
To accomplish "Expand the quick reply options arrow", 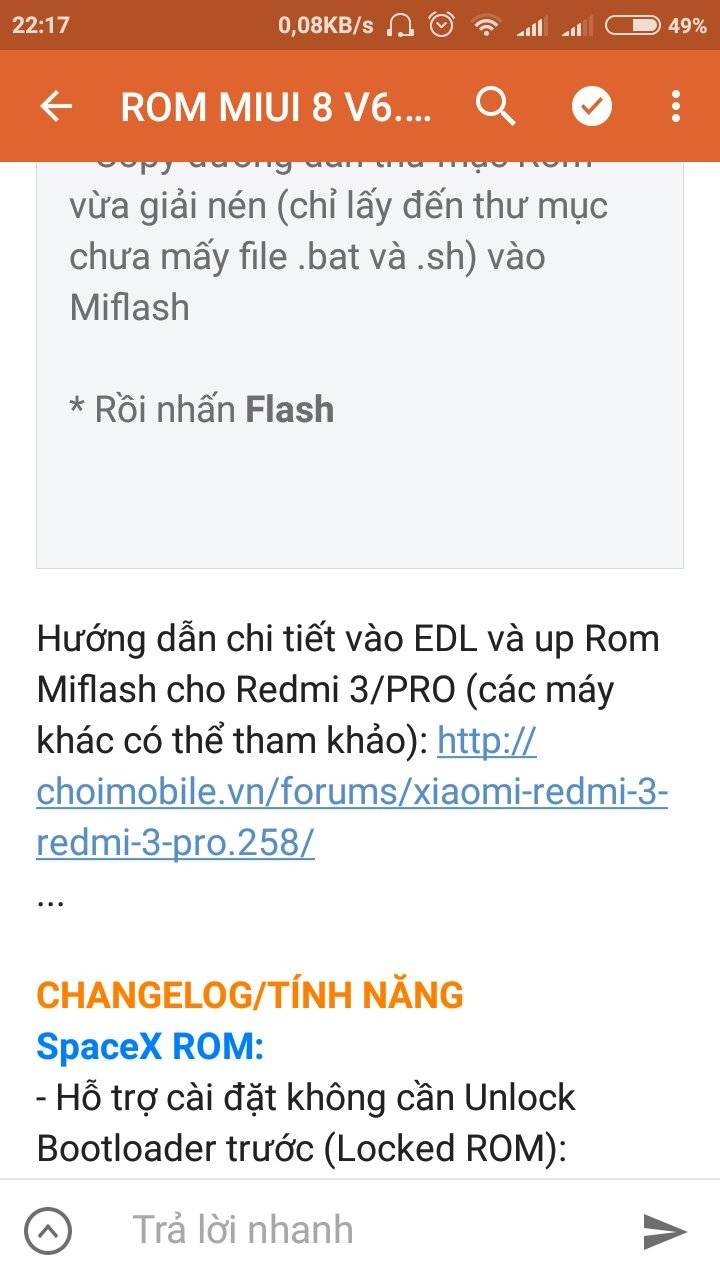I will click(x=48, y=1230).
